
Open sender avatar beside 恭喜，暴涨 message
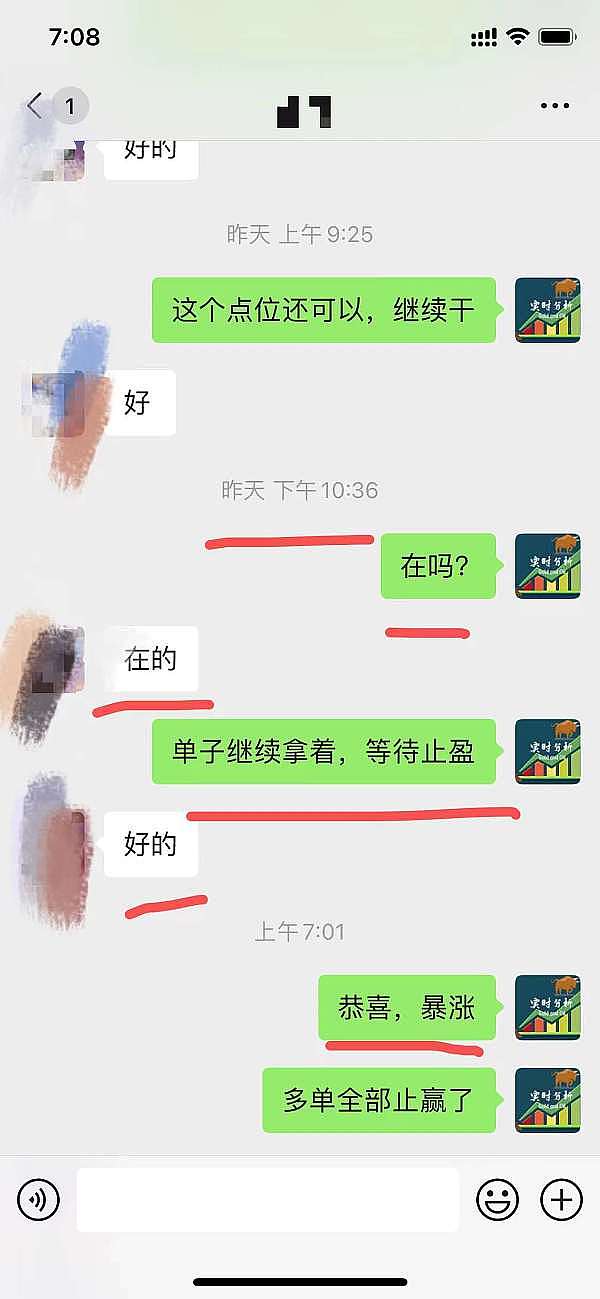[x=547, y=1008]
